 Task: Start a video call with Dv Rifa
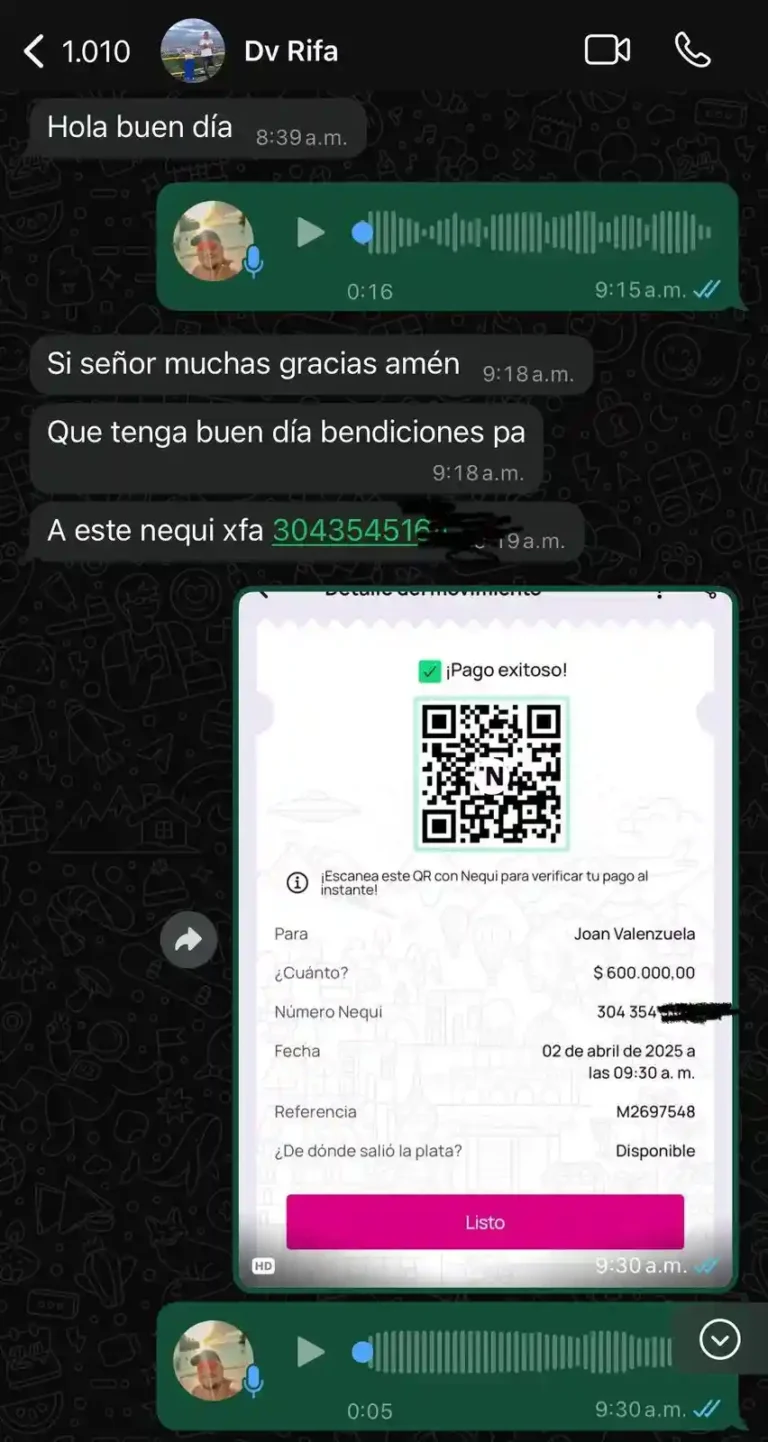coord(607,50)
